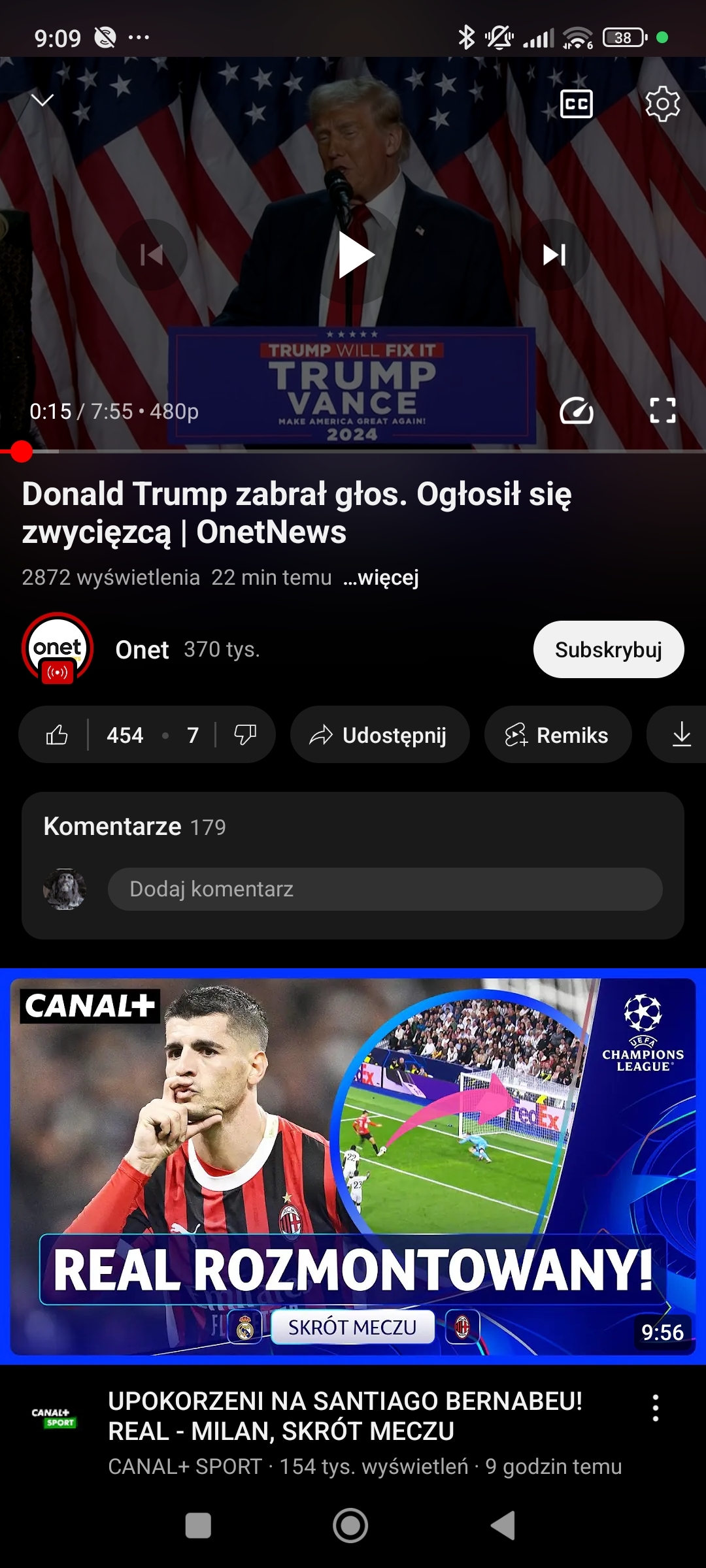This screenshot has width=706, height=1568.
Task: Enter fullscreen mode
Action: 662,411
